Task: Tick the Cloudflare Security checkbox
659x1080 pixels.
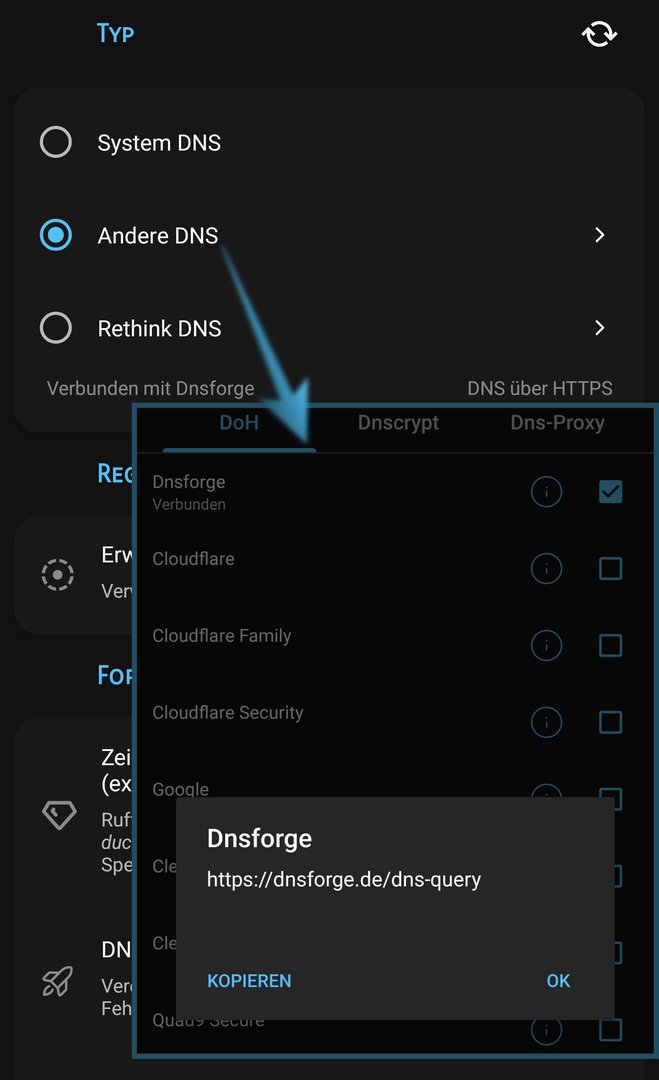Action: (610, 722)
